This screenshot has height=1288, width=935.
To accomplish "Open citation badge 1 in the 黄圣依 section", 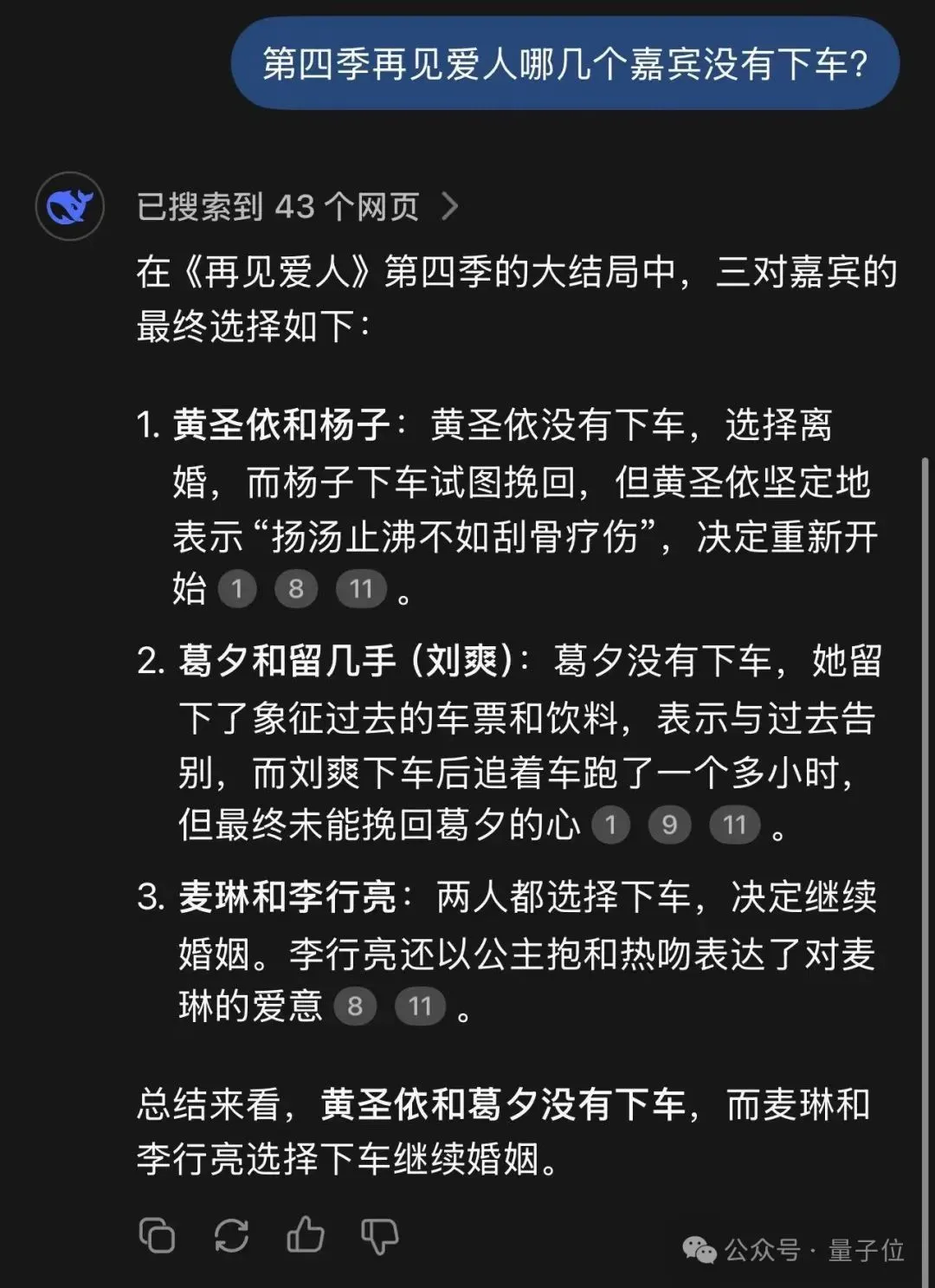I will [x=236, y=588].
